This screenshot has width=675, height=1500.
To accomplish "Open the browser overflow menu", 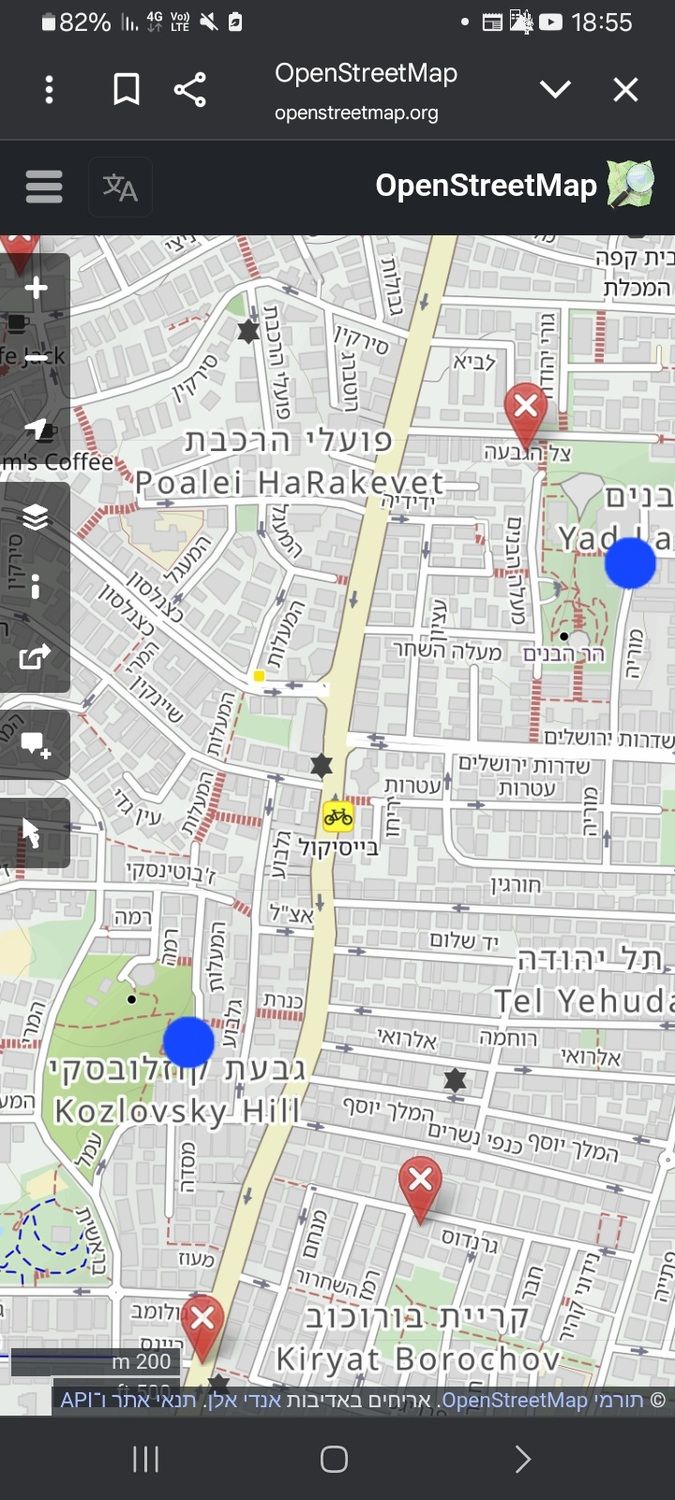I will (x=49, y=90).
